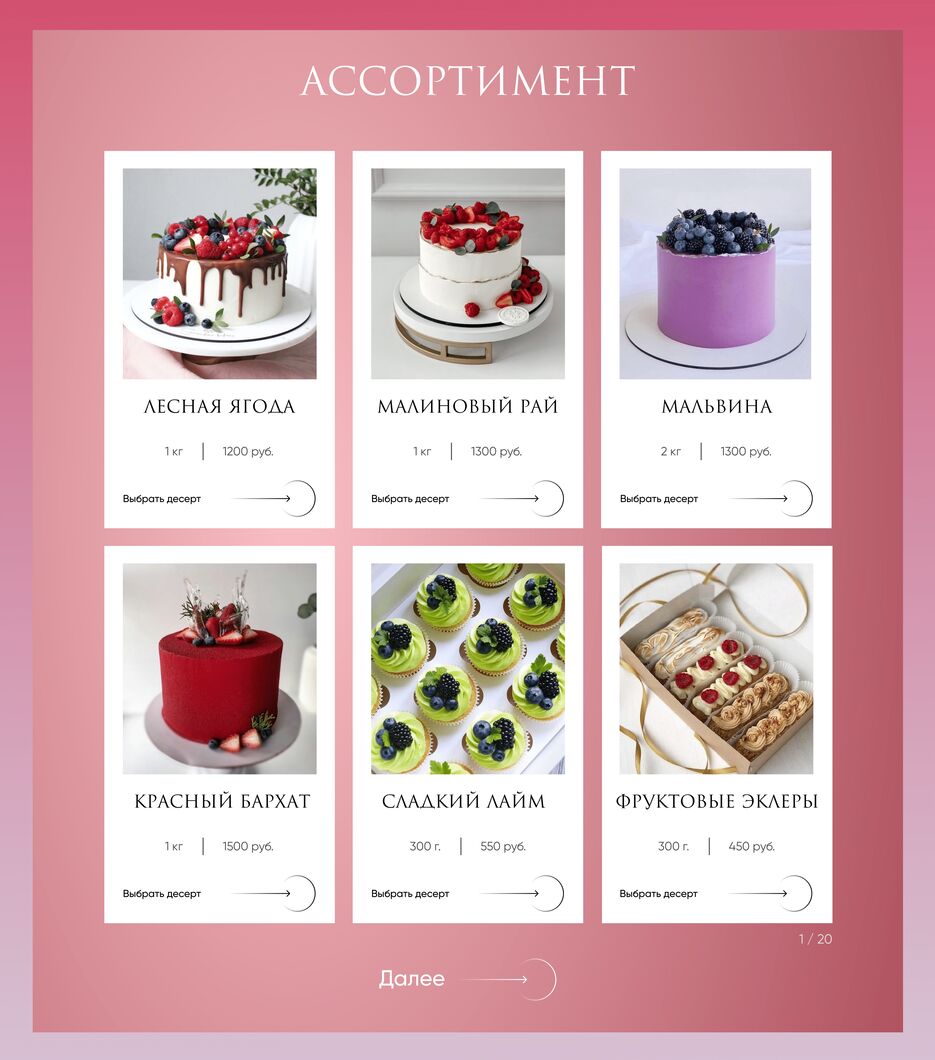Go to next page with Далее
The height and width of the screenshot is (1060, 935).
(466, 979)
